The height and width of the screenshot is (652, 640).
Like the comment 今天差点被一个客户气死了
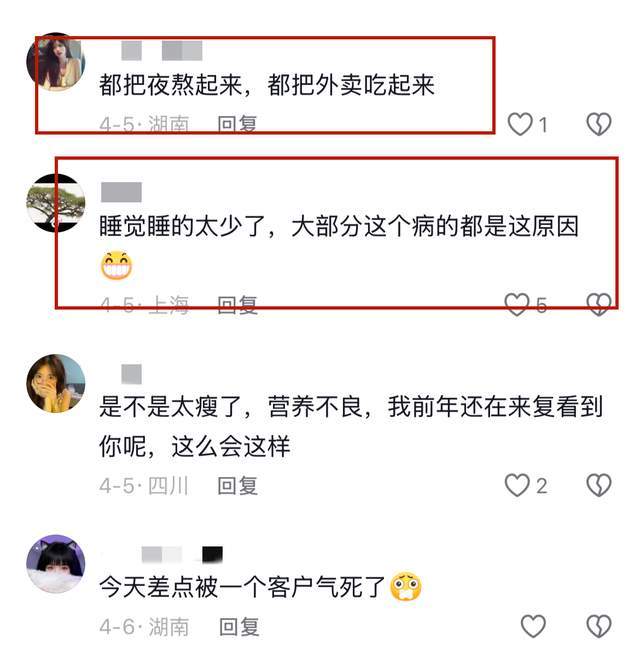533,627
